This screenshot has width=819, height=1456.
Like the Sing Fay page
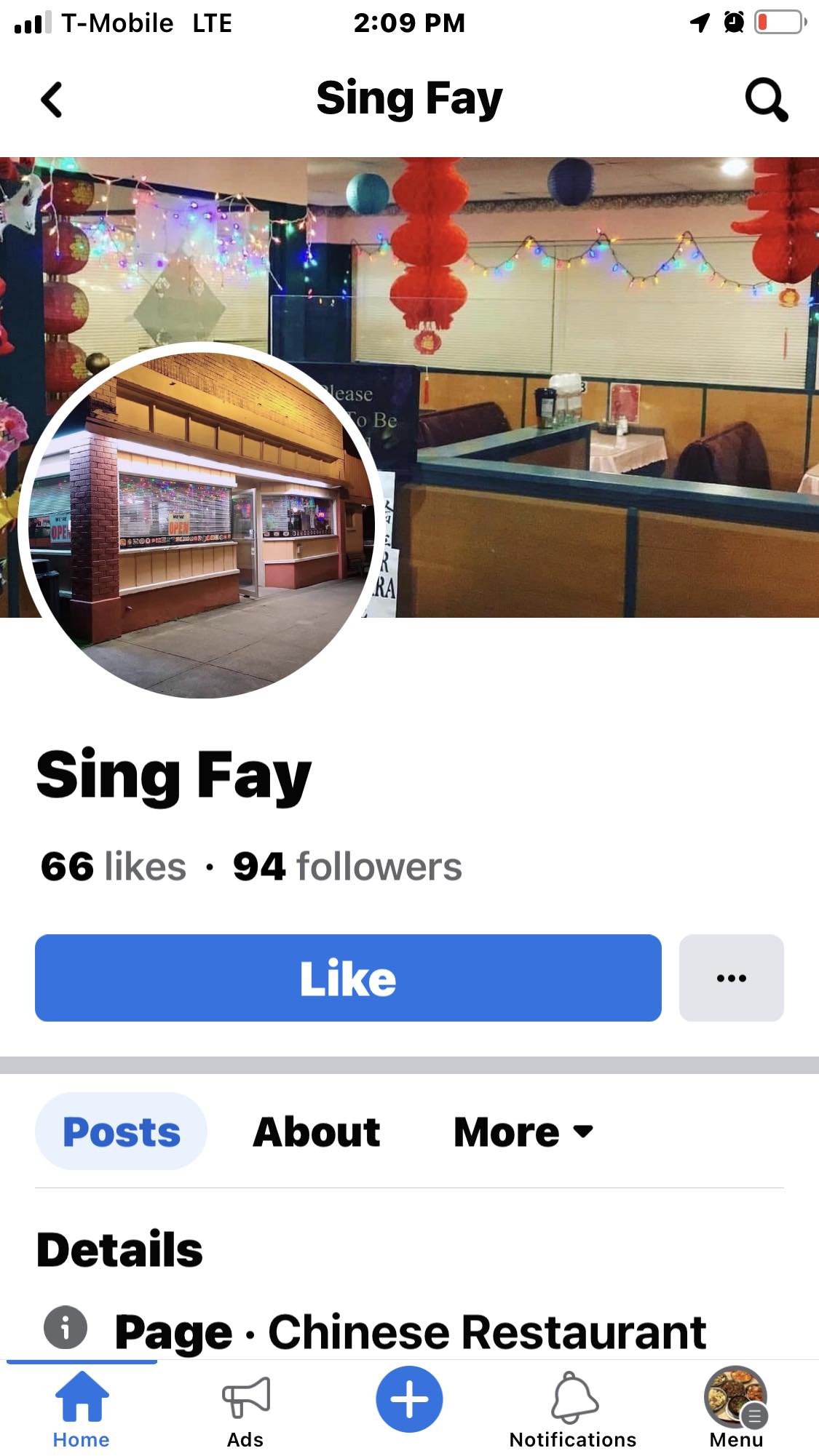tap(348, 977)
